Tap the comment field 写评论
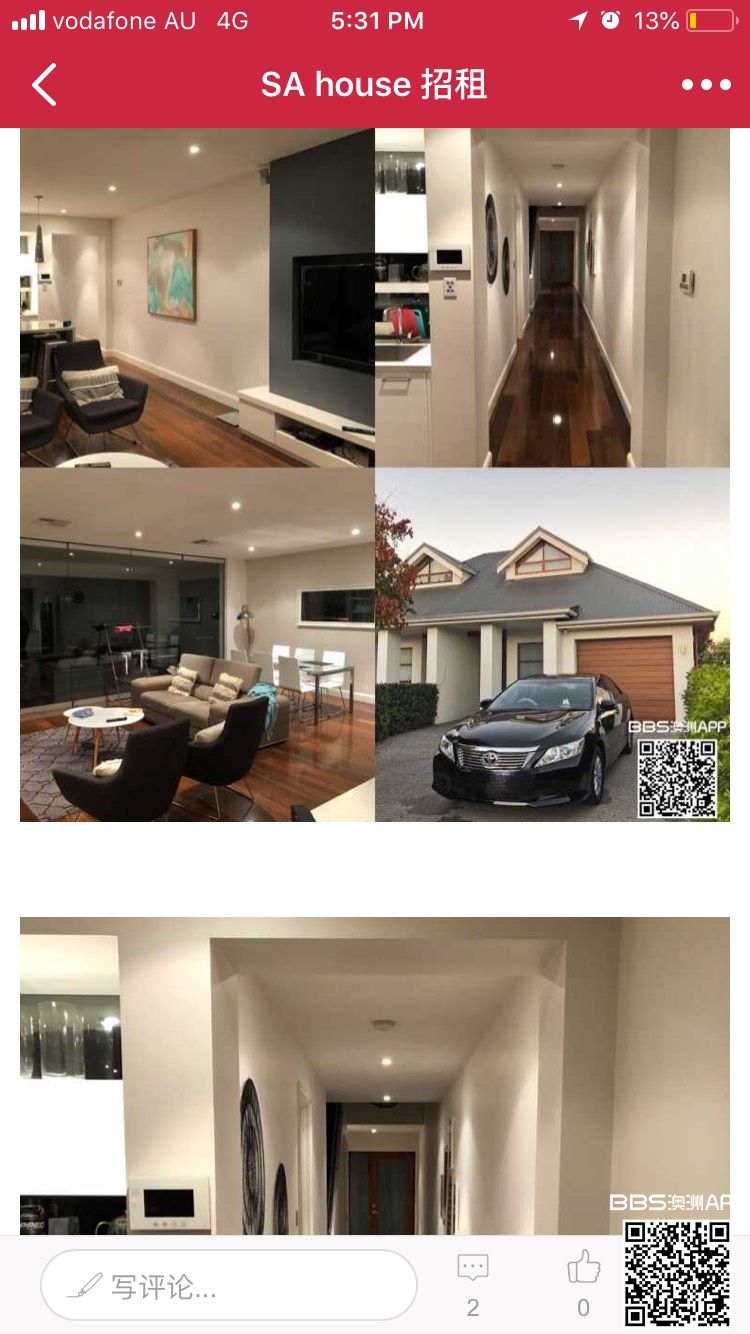This screenshot has width=750, height=1334. (228, 1285)
